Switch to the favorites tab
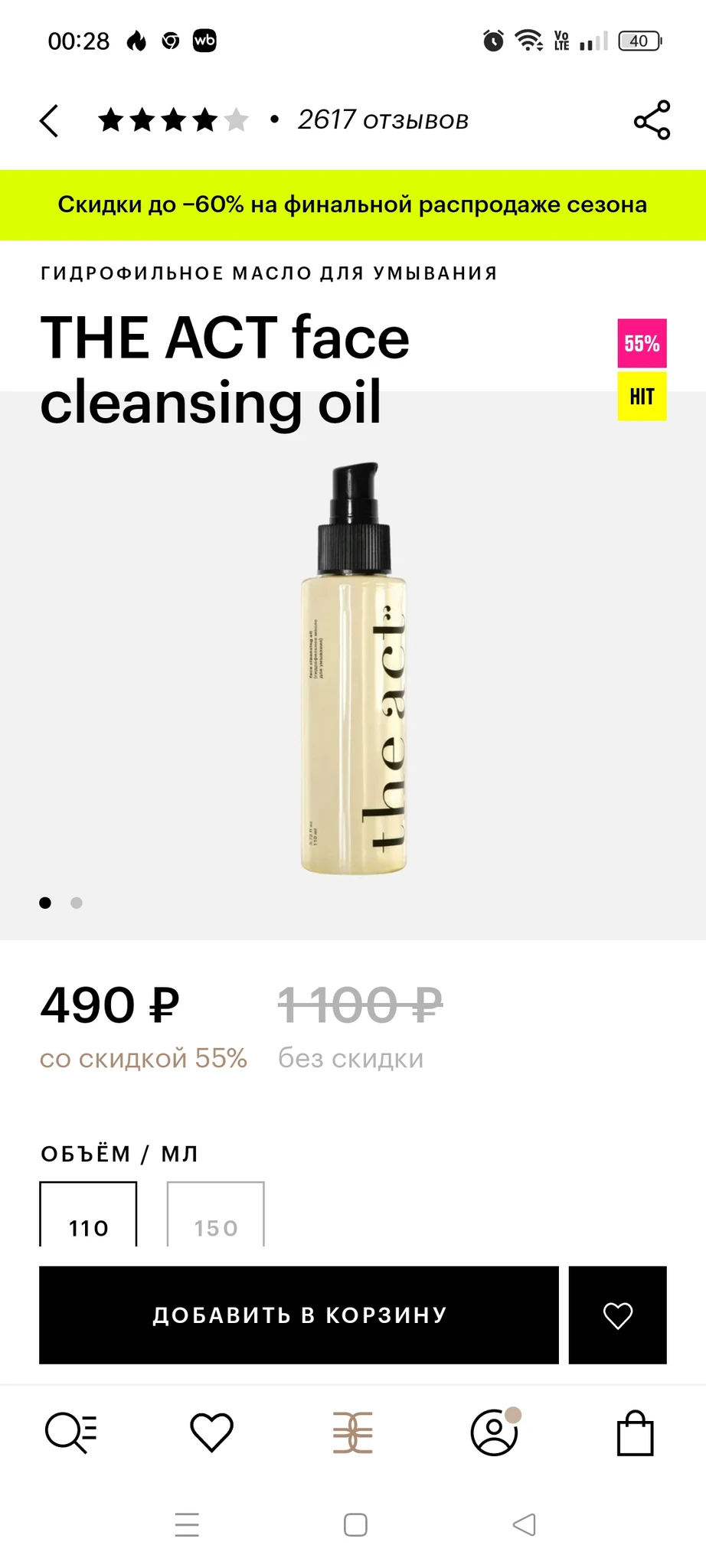 tap(211, 1432)
